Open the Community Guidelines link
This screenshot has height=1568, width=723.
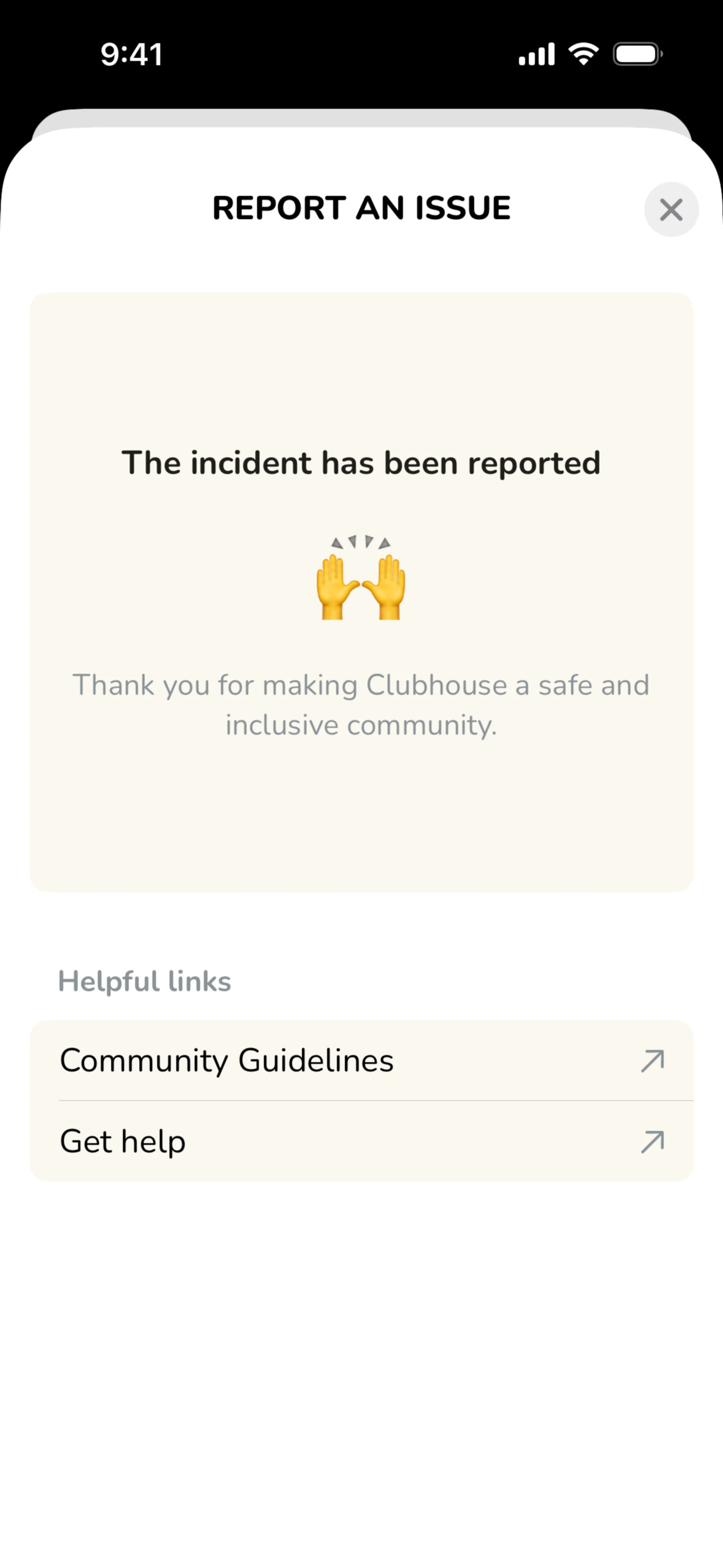point(361,1061)
